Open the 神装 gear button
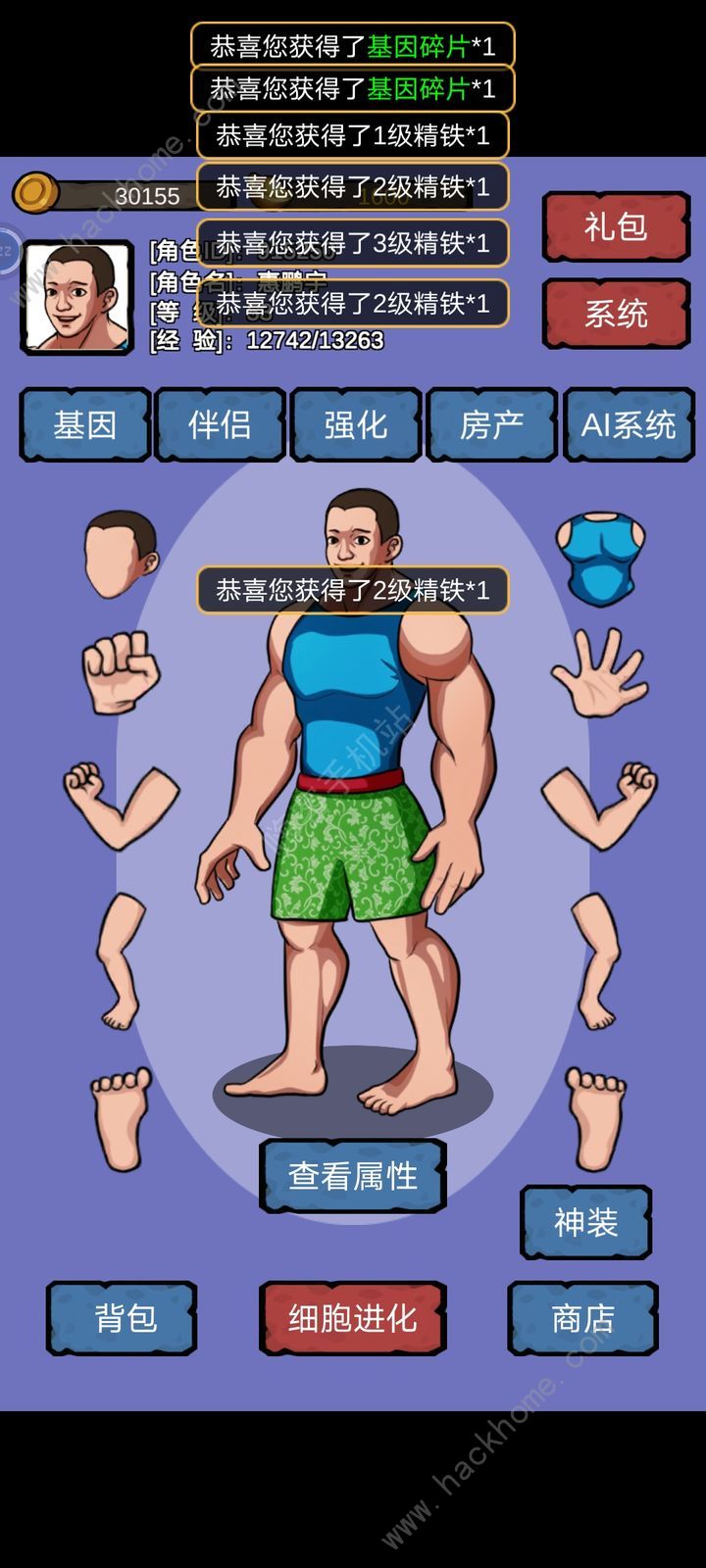This screenshot has width=706, height=1568. [x=585, y=1222]
